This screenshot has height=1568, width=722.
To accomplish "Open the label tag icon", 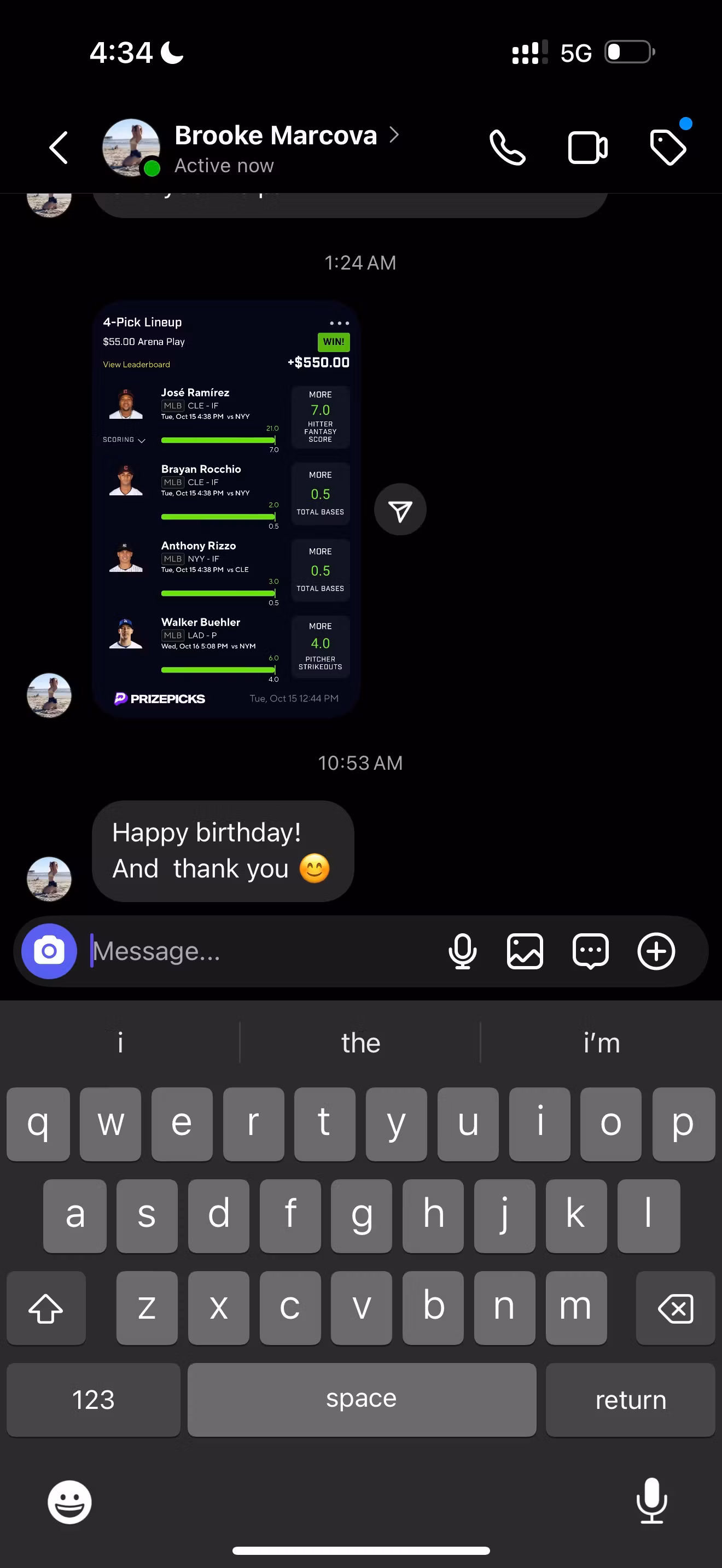I will coord(668,147).
